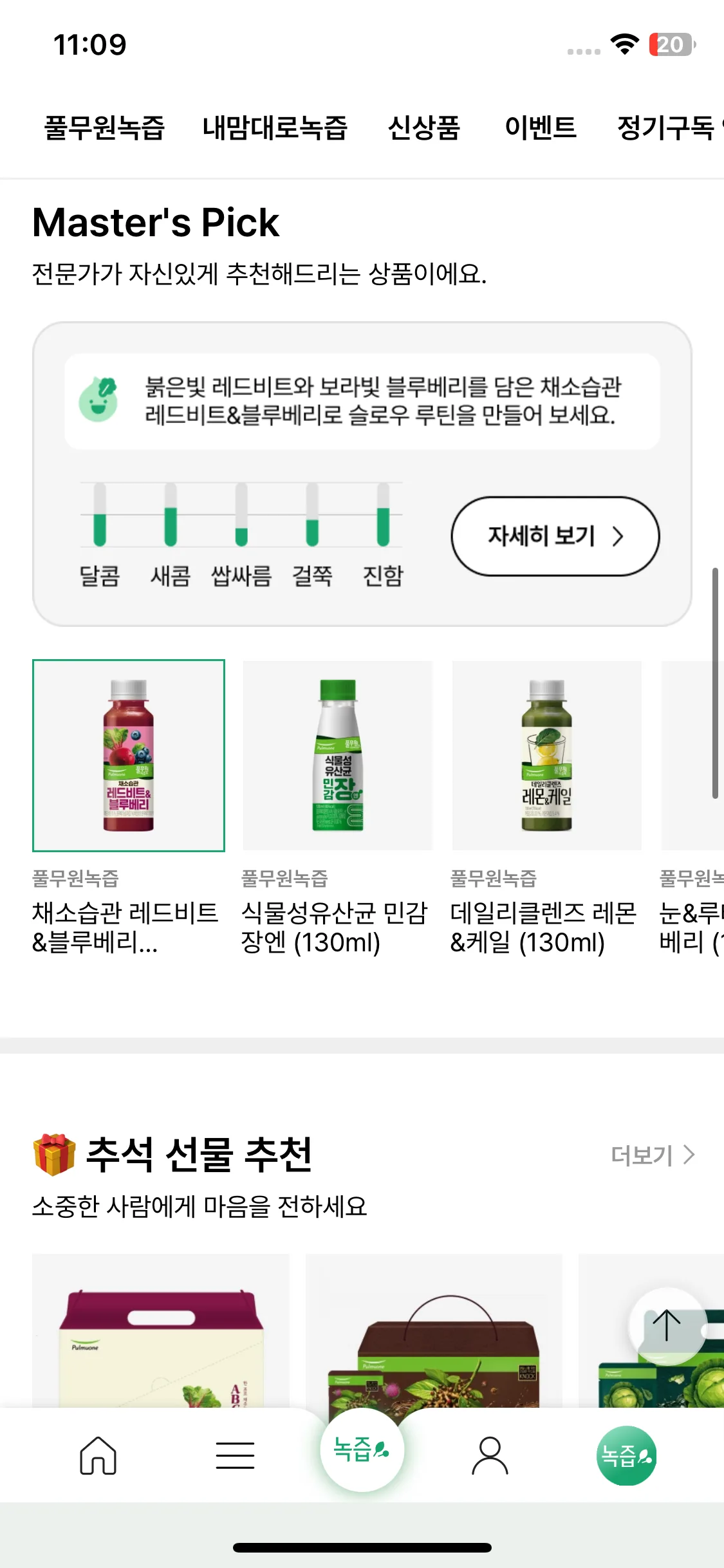This screenshot has width=724, height=1568.
Task: Select the 이벤트 tab
Action: pyautogui.click(x=540, y=127)
